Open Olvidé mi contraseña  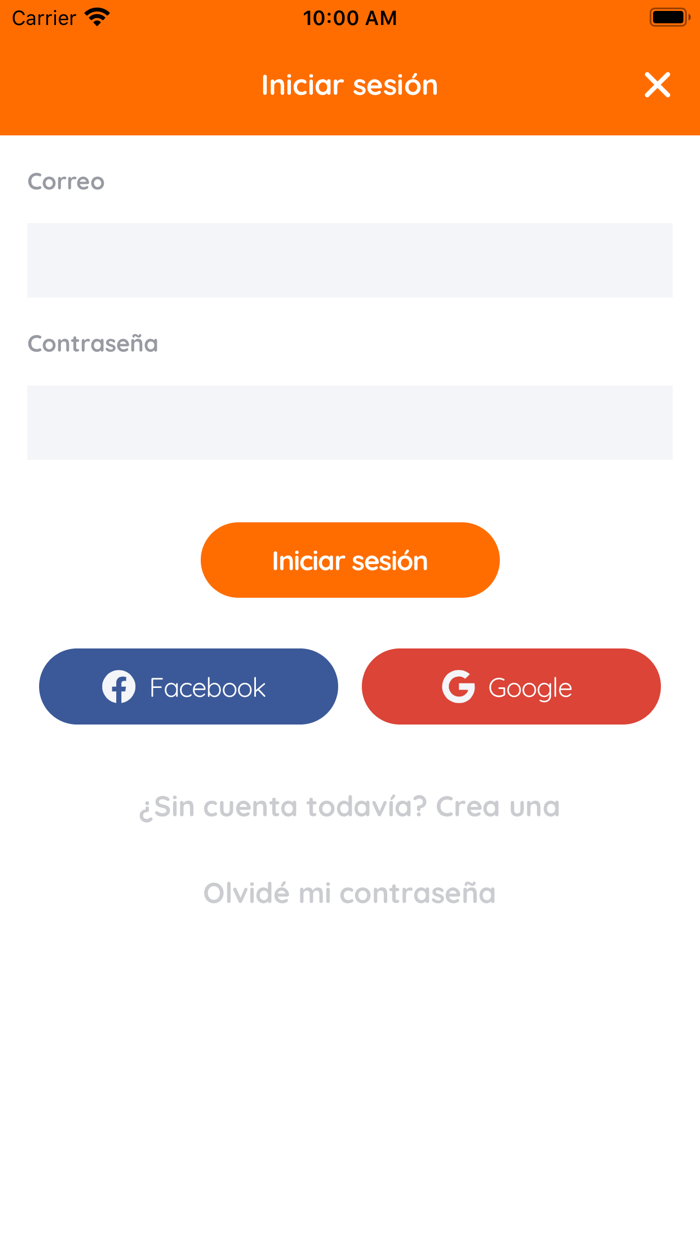click(x=349, y=892)
